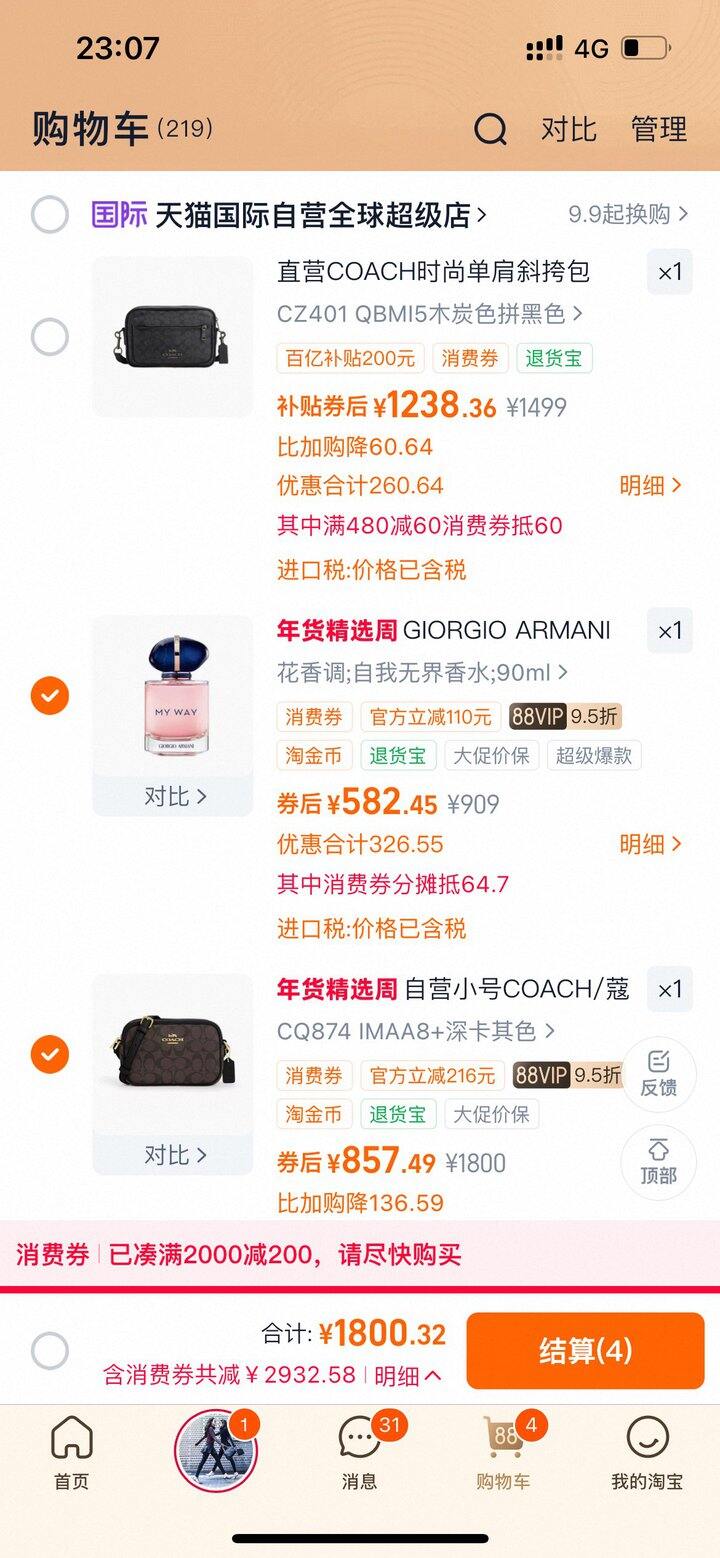The image size is (720, 1558).
Task: Open the CZ401 QBMI5木炭色拼黑色 variant selector
Action: (x=430, y=314)
